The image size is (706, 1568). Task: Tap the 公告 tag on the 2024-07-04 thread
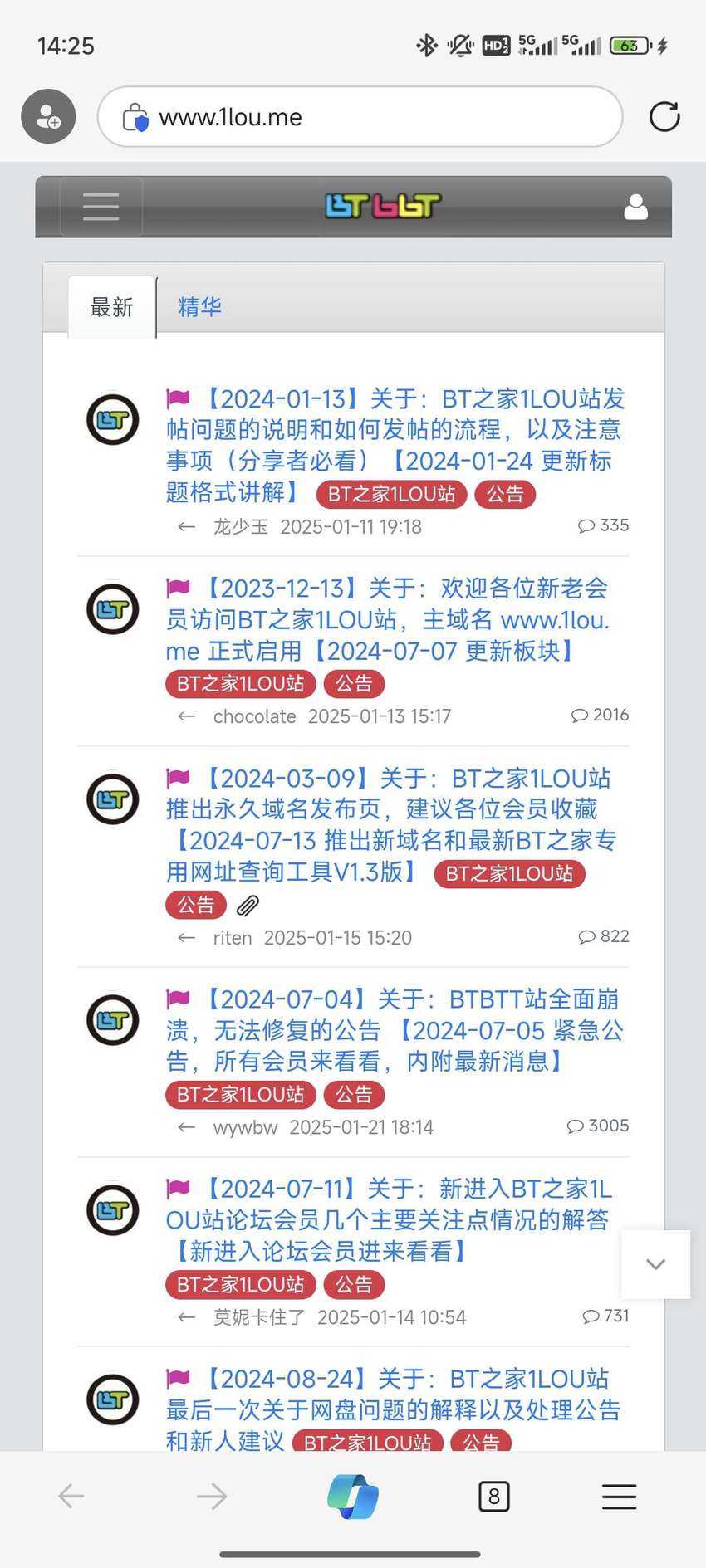click(x=354, y=1095)
